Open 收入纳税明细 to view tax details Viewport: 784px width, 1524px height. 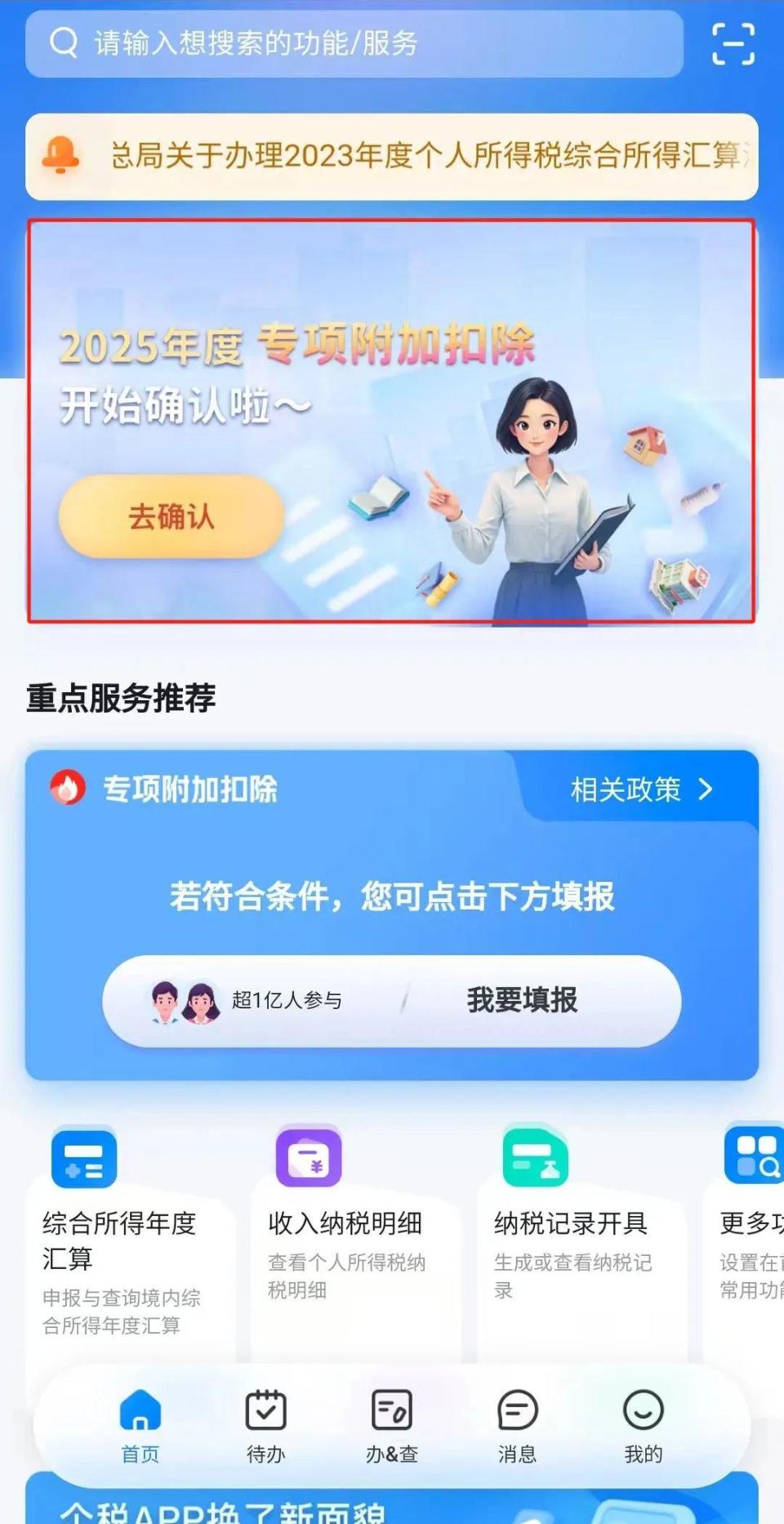click(x=309, y=1157)
